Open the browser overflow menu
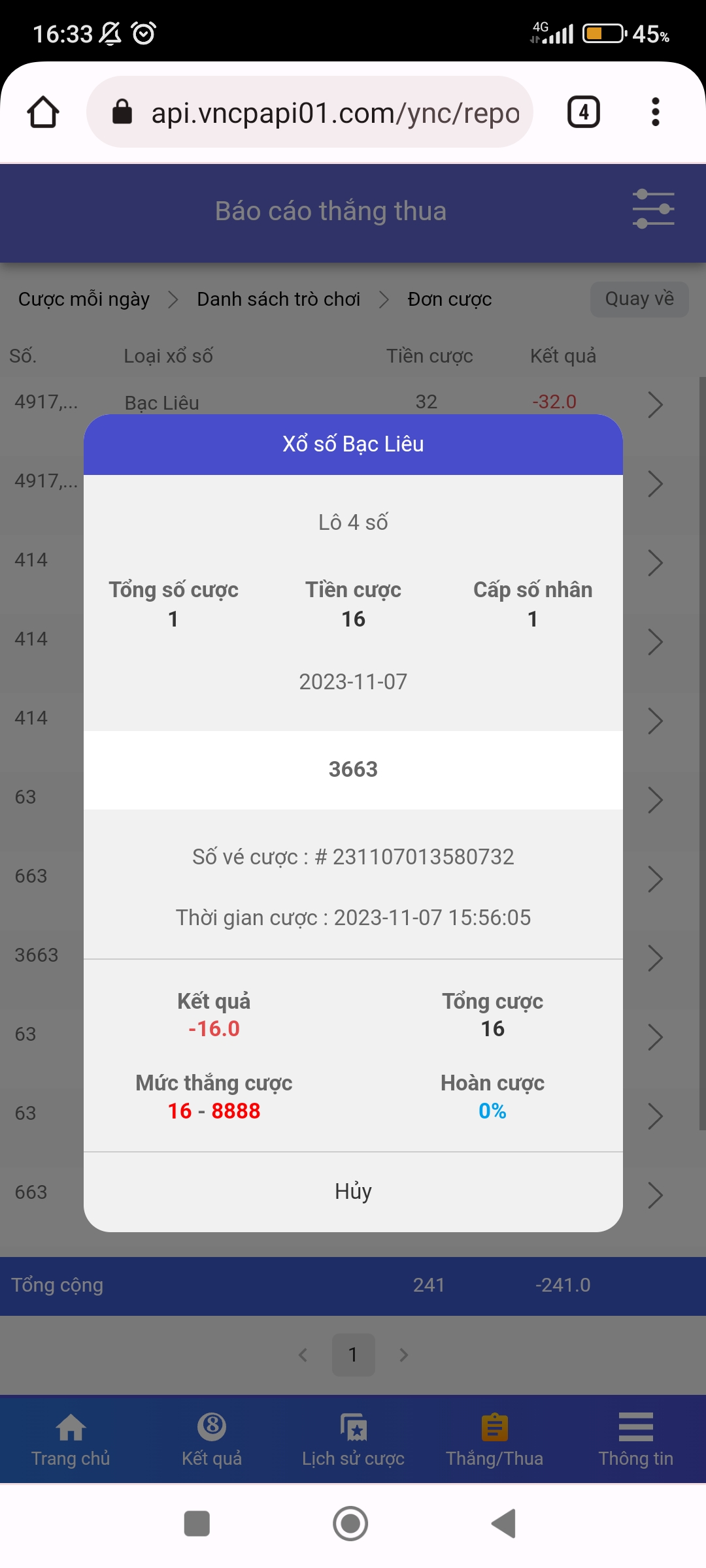 click(655, 112)
